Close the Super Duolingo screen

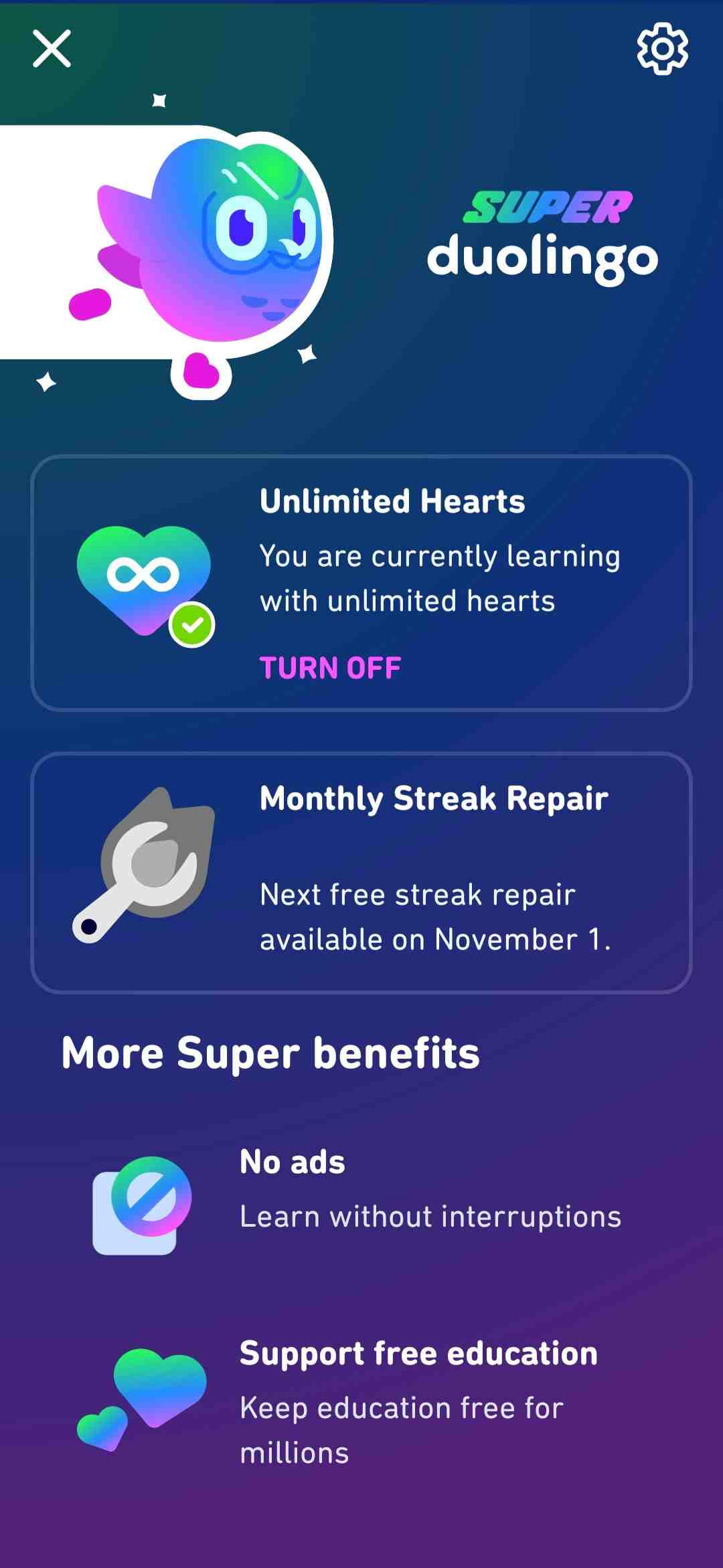pyautogui.click(x=52, y=48)
